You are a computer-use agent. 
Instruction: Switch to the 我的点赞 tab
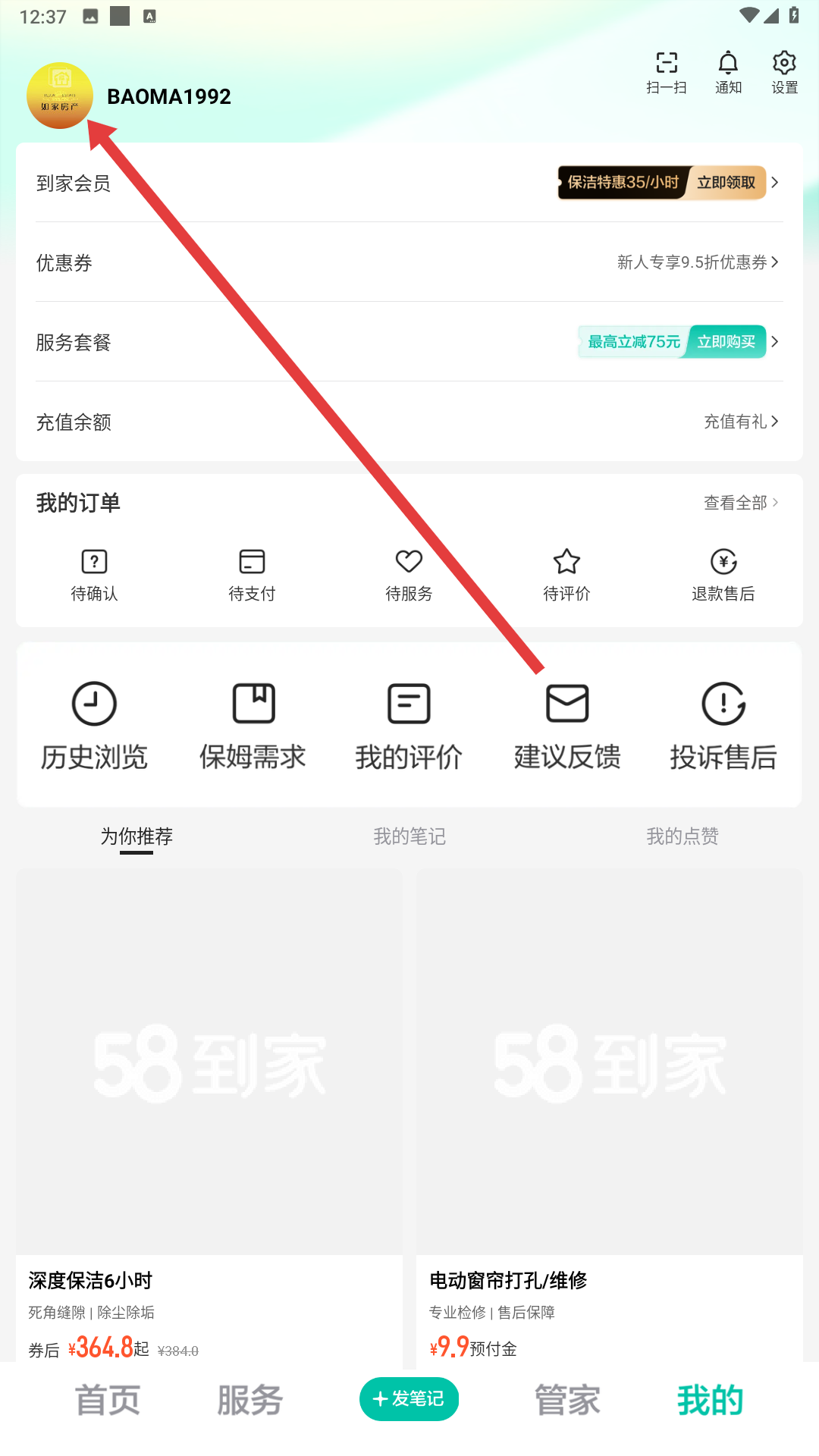(682, 836)
